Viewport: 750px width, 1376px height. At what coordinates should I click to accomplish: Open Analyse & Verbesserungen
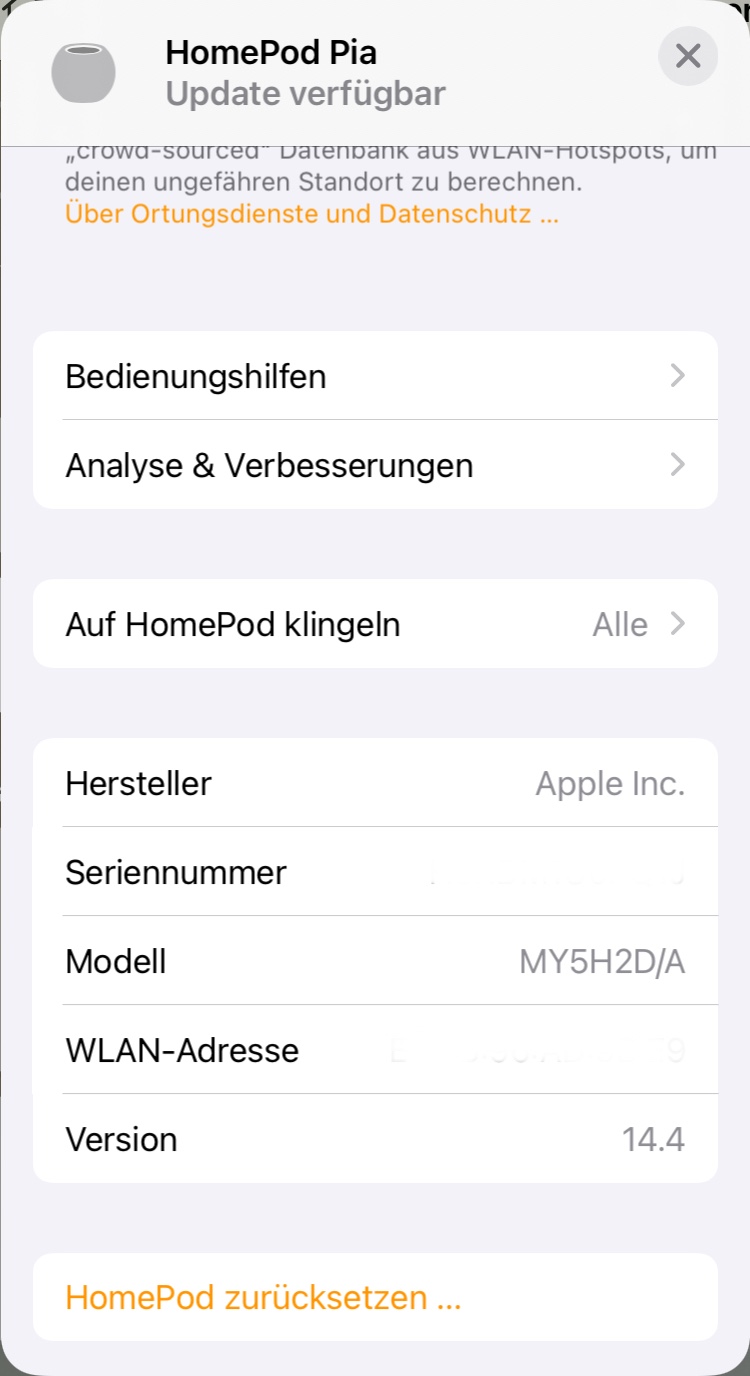(375, 465)
